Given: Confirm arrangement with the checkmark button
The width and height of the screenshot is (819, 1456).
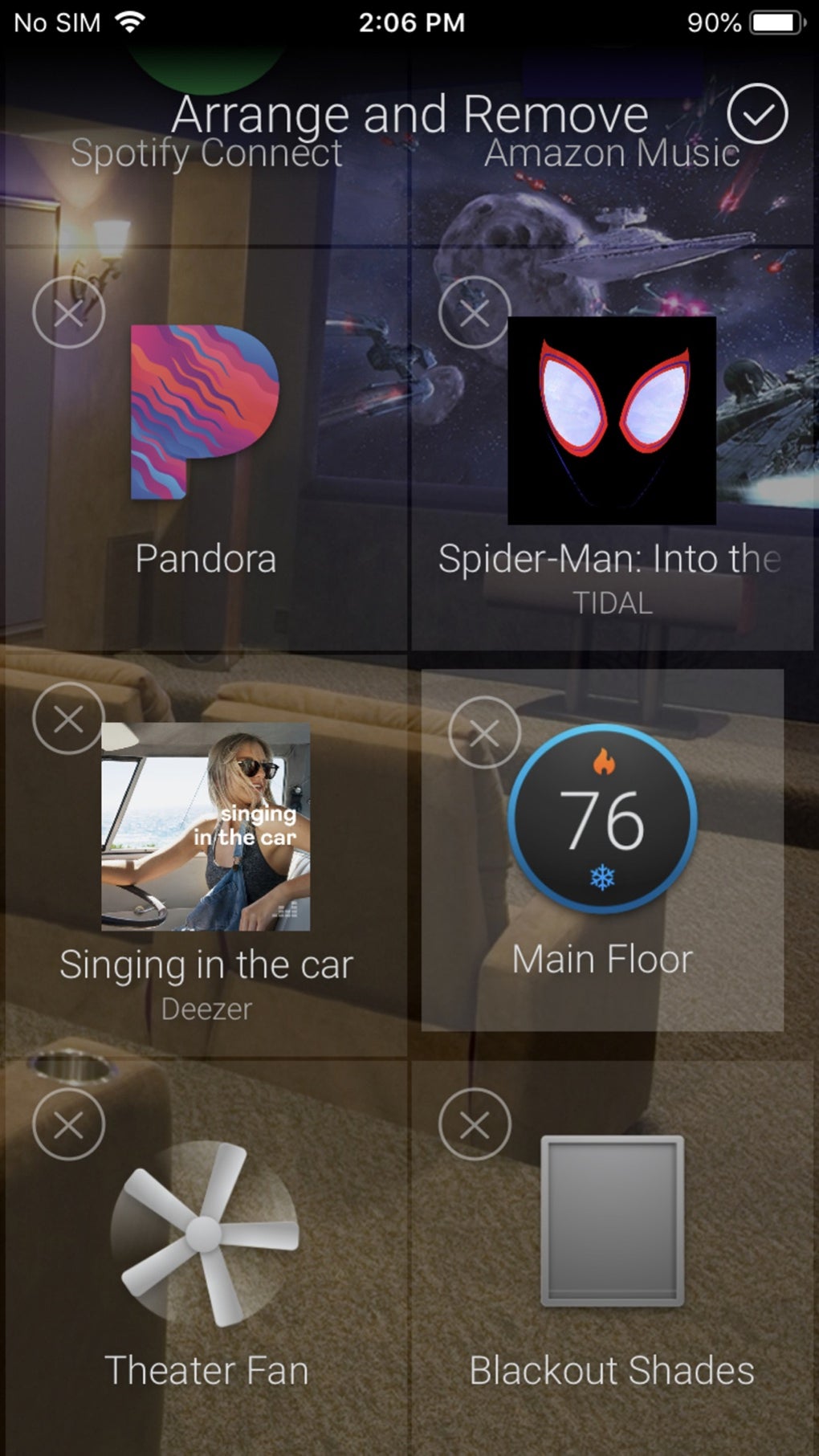Looking at the screenshot, I should point(757,113).
